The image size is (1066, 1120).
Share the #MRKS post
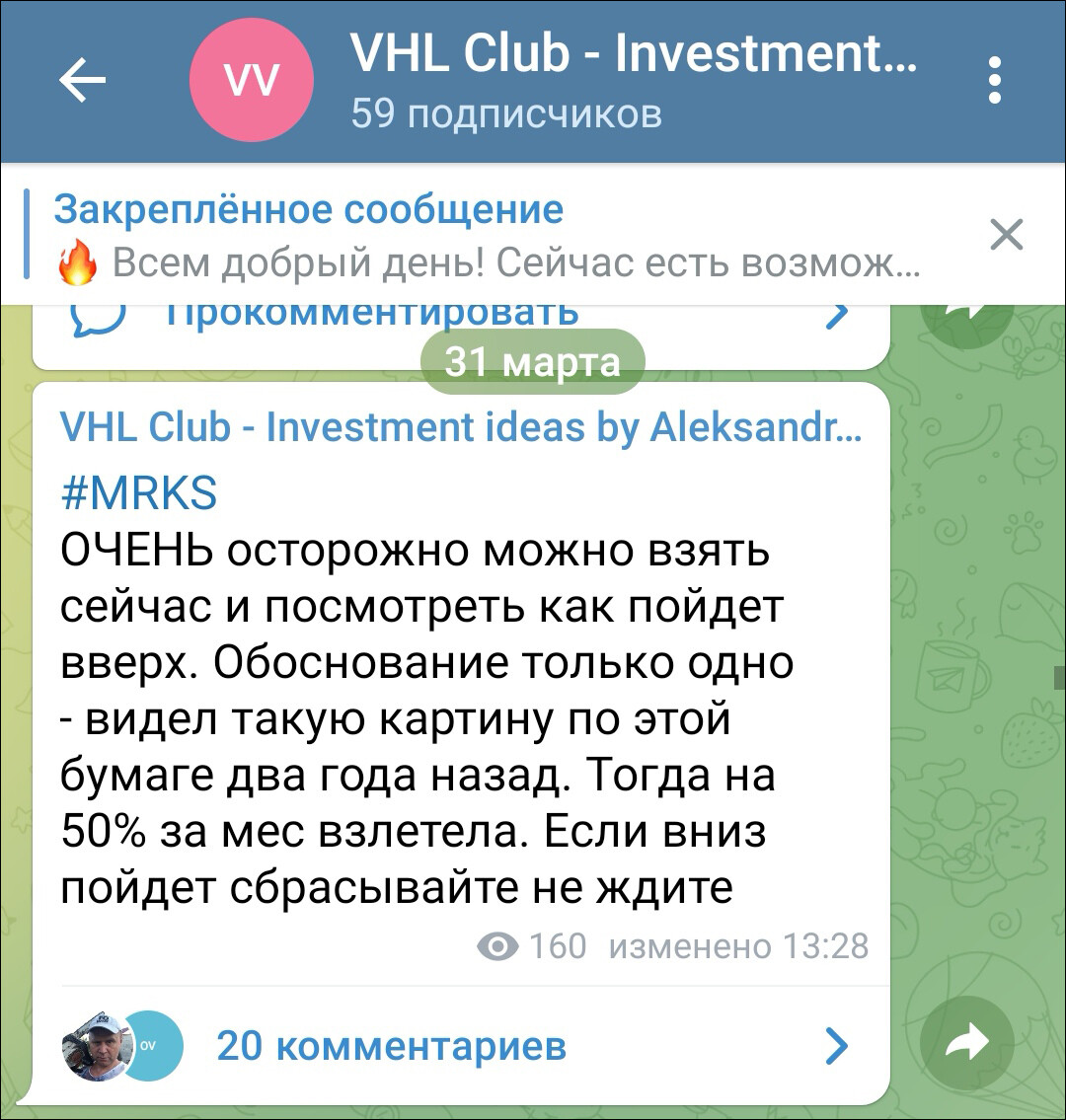point(966,1041)
